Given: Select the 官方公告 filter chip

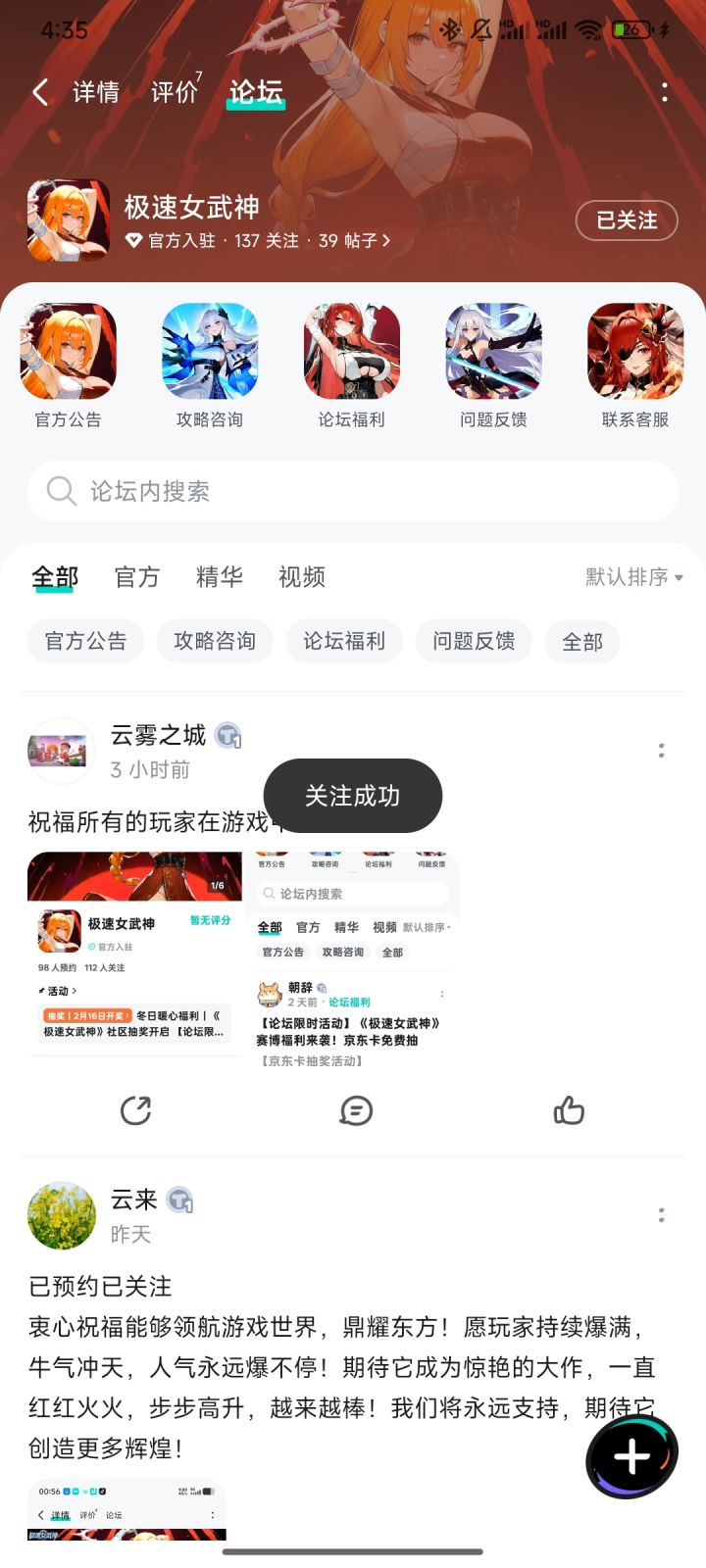Looking at the screenshot, I should click(84, 641).
